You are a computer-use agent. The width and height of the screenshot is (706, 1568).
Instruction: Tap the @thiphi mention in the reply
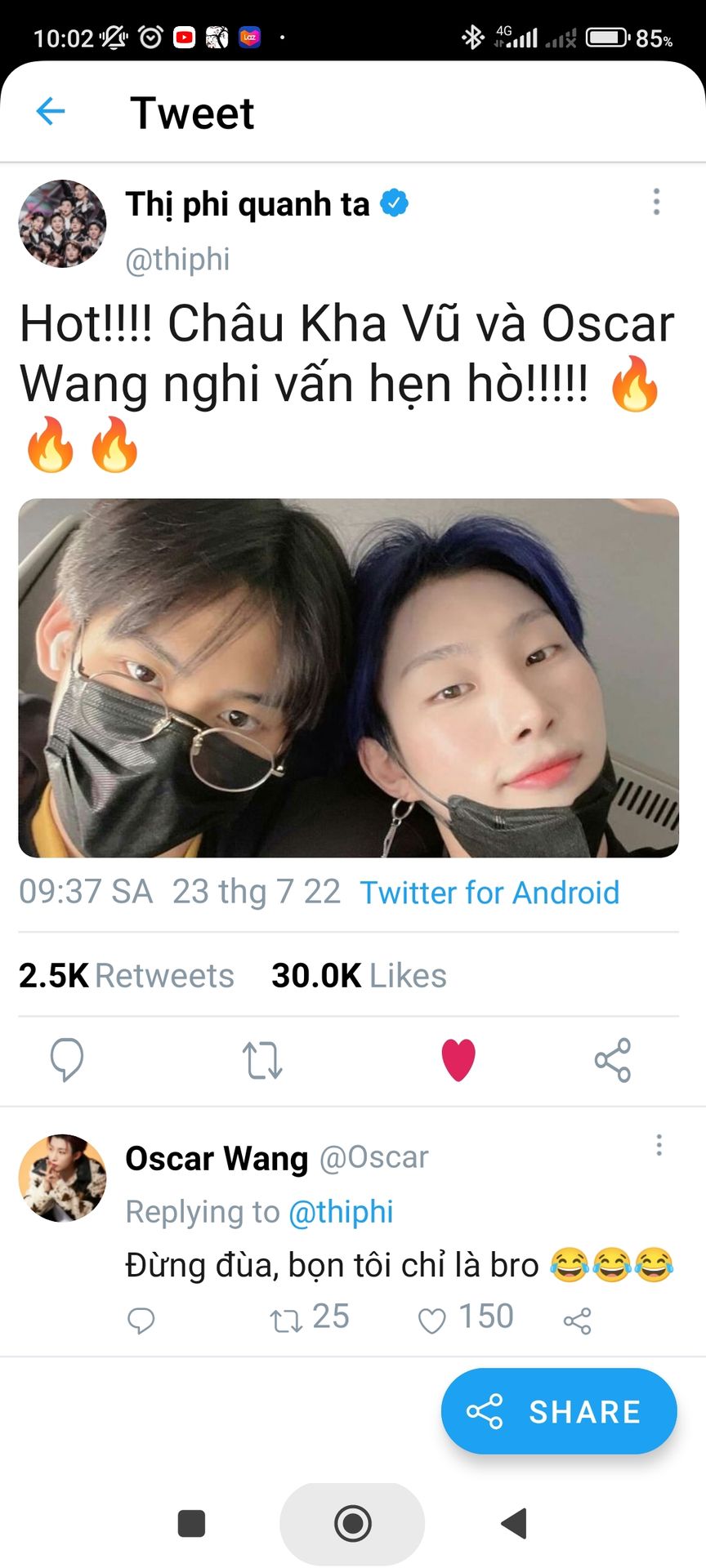[342, 1212]
